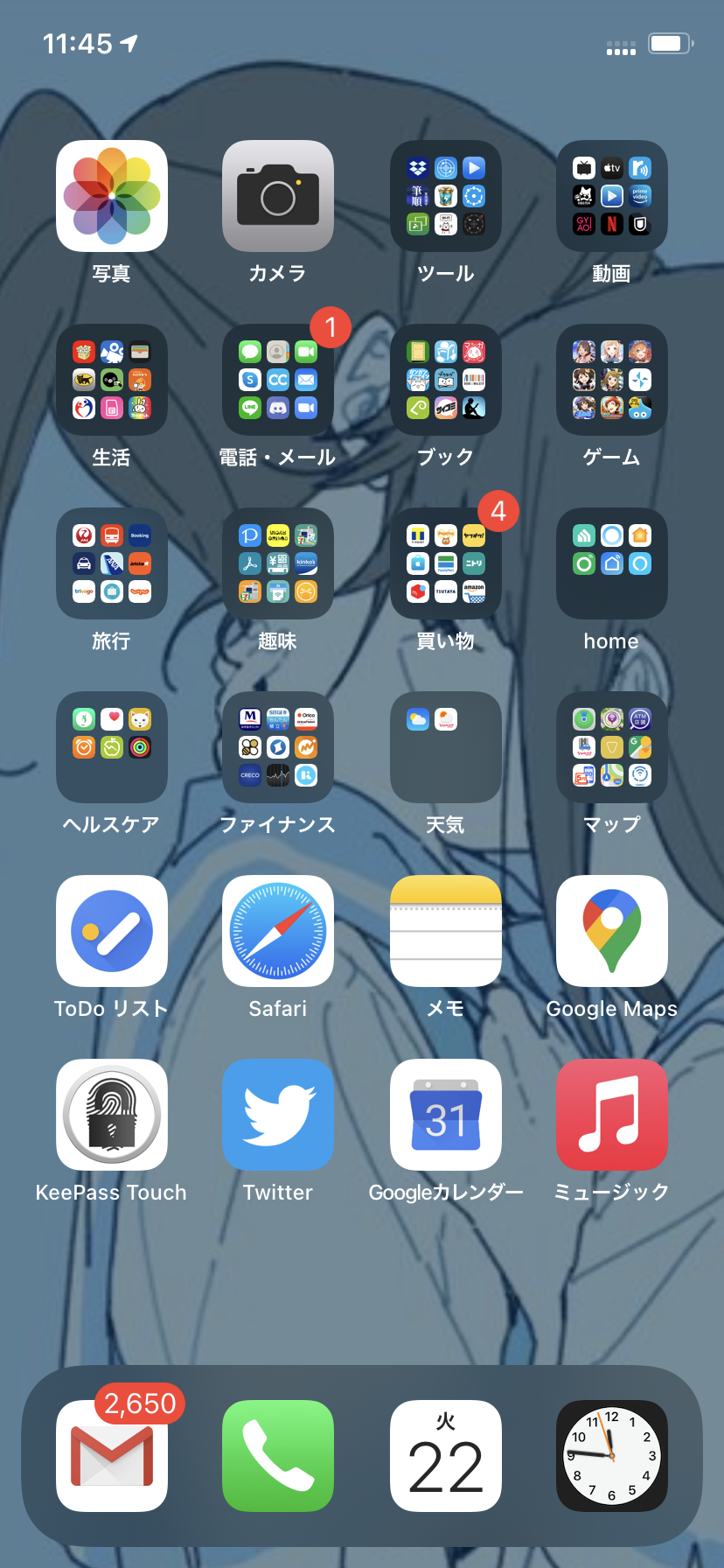The width and height of the screenshot is (724, 1568).
Task: Open the ツール folder
Action: (x=446, y=196)
